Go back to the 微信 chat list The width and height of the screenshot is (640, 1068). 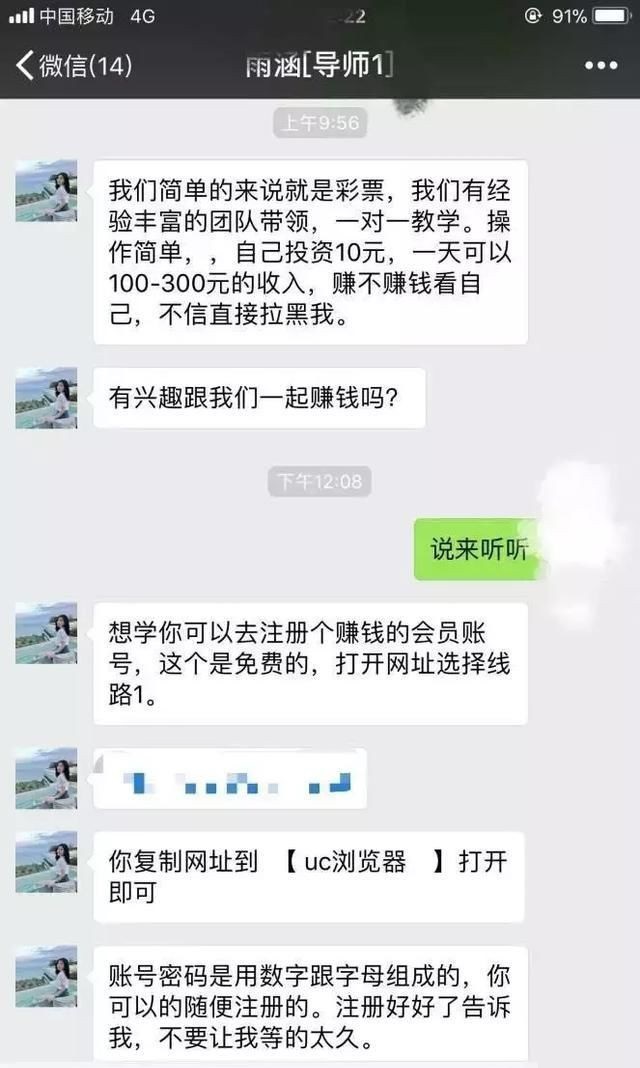click(73, 66)
